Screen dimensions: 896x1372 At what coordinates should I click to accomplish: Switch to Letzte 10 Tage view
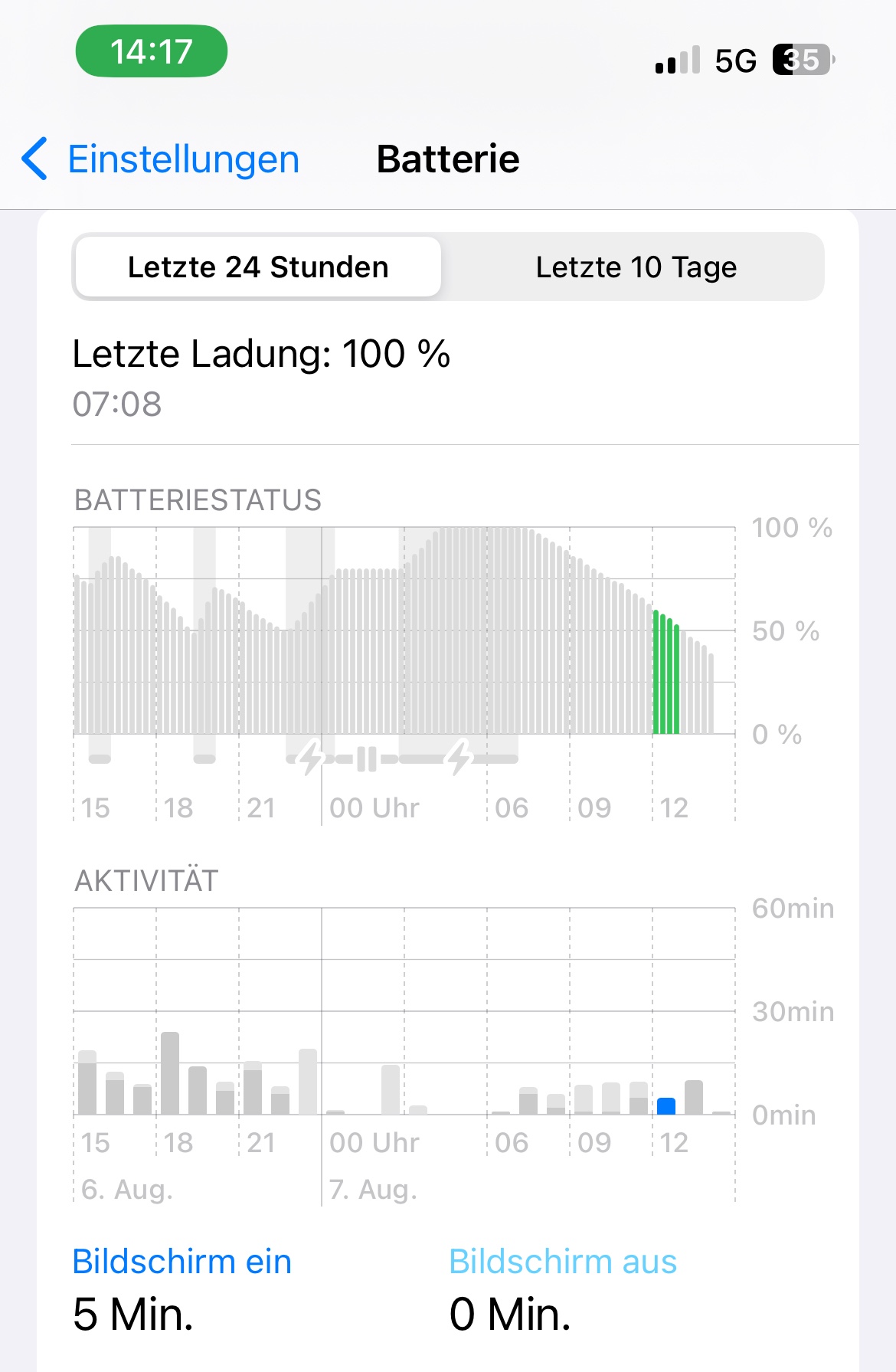click(x=636, y=267)
